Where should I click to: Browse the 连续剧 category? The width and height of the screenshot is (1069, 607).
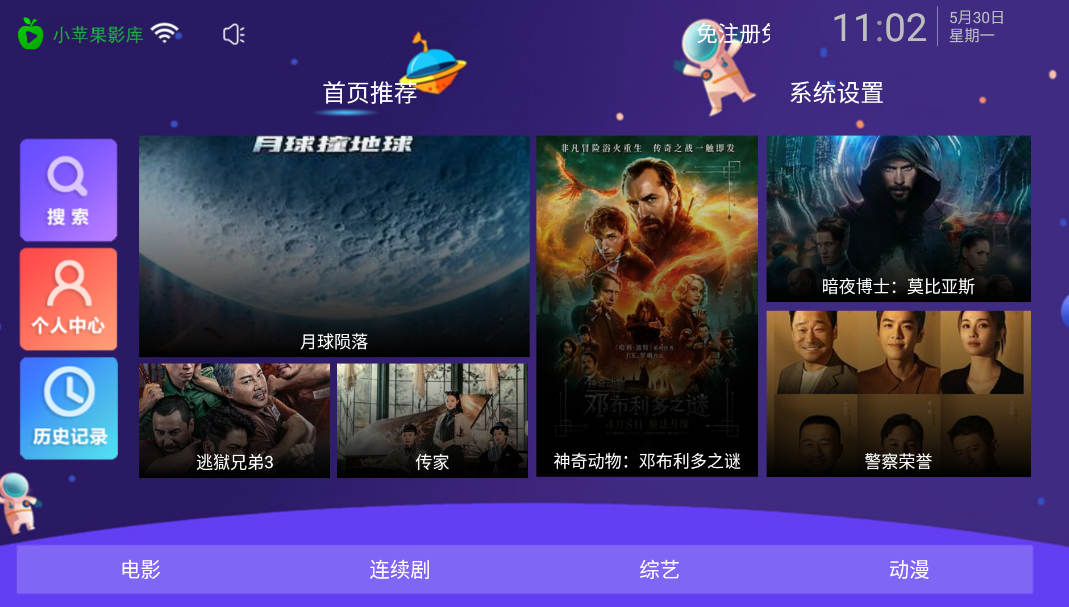coord(399,570)
